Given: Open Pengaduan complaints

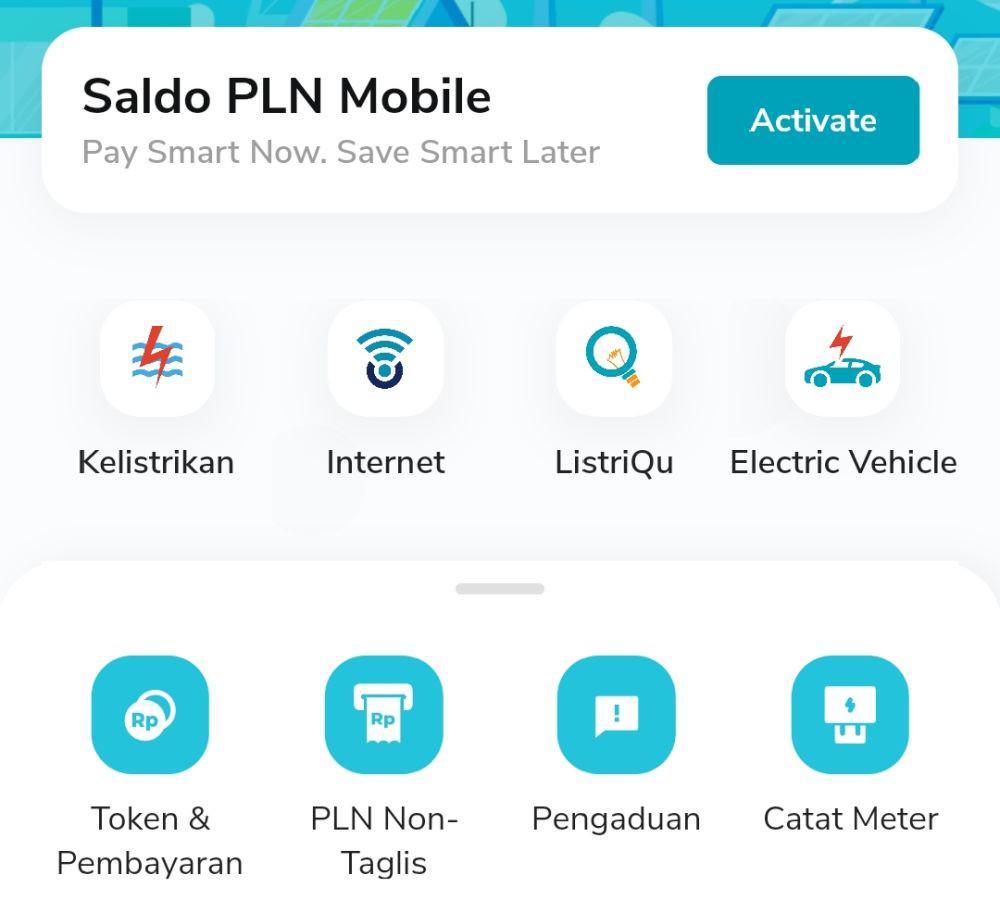Looking at the screenshot, I should click(616, 715).
